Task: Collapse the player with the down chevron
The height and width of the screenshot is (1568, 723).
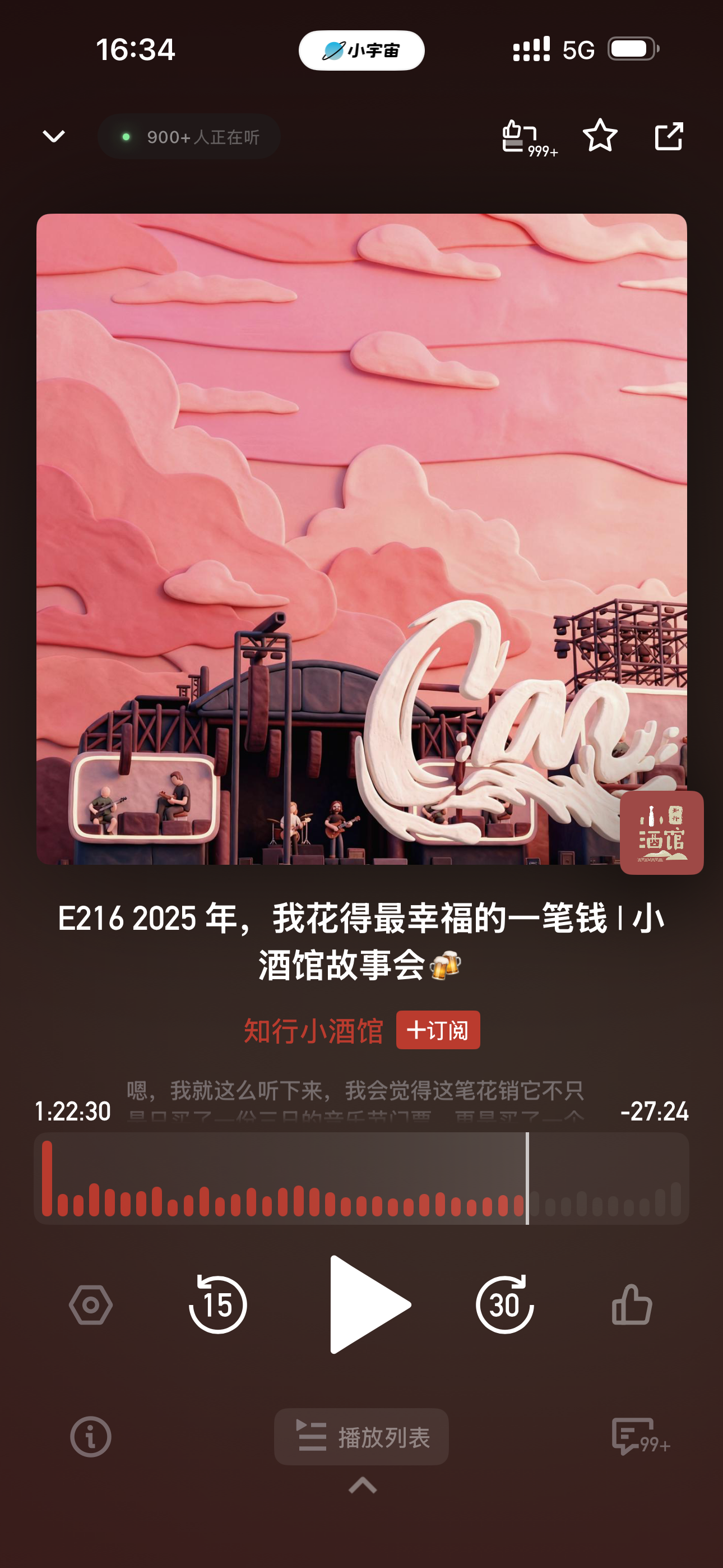Action: pyautogui.click(x=54, y=136)
